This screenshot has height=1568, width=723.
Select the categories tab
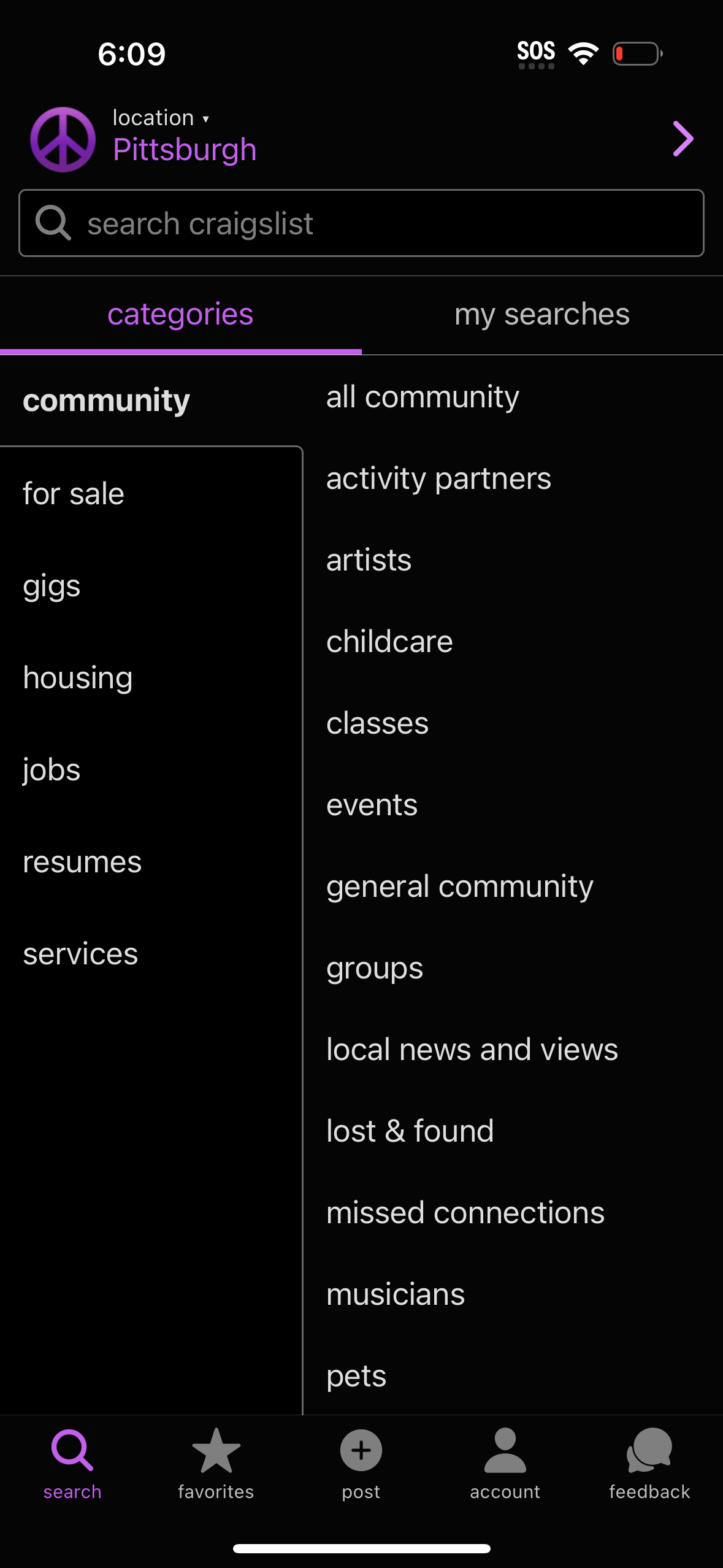tap(180, 314)
